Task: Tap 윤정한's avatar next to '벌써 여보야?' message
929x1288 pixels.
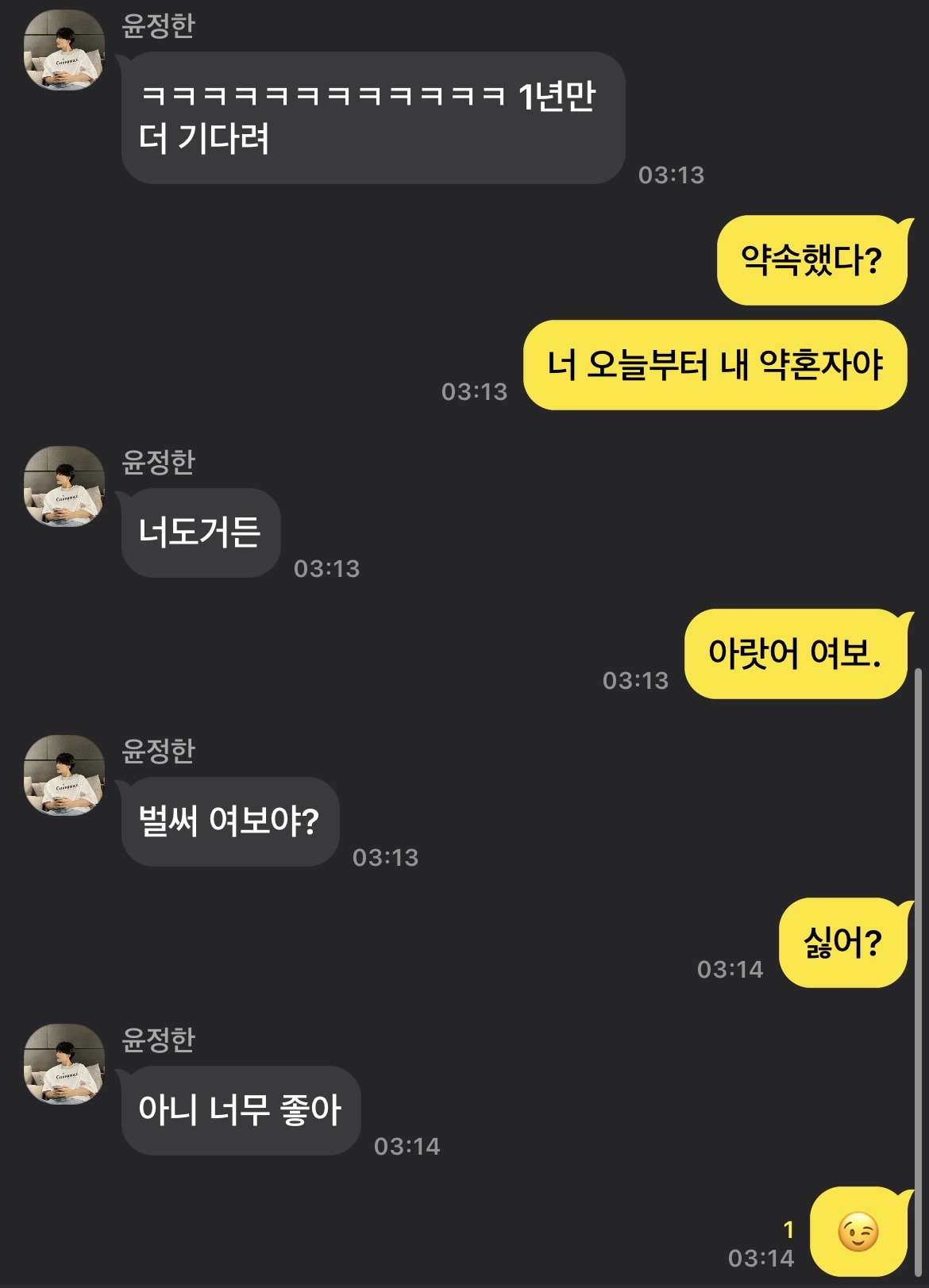Action: [x=64, y=775]
